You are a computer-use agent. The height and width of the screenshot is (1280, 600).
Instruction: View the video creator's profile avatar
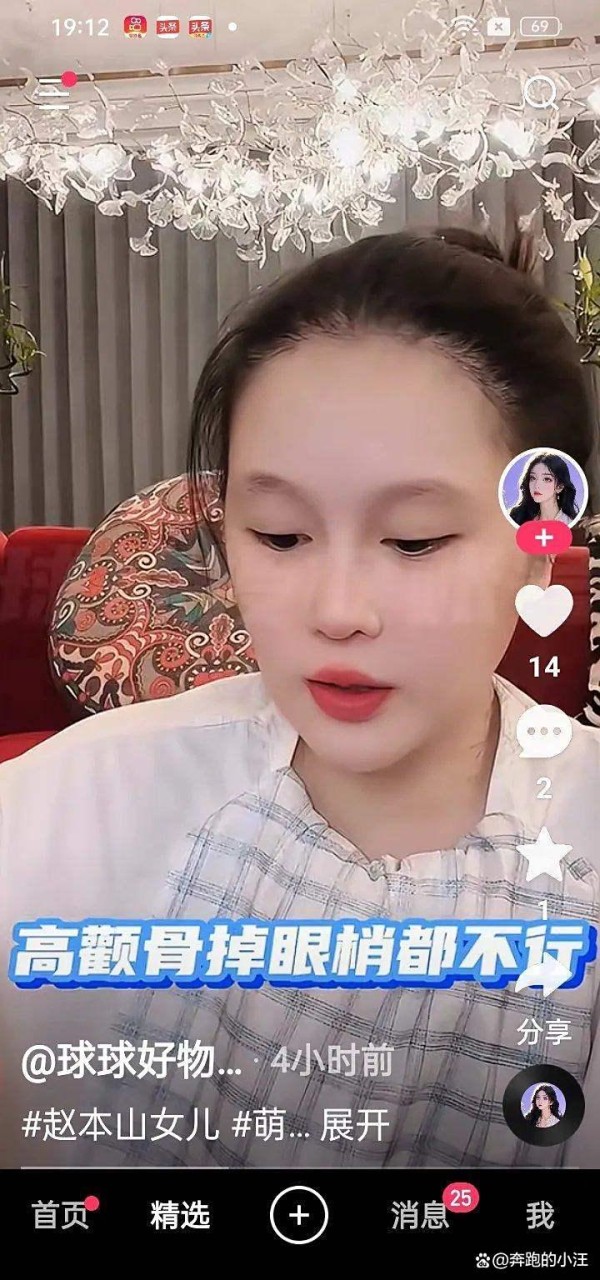coord(543,489)
